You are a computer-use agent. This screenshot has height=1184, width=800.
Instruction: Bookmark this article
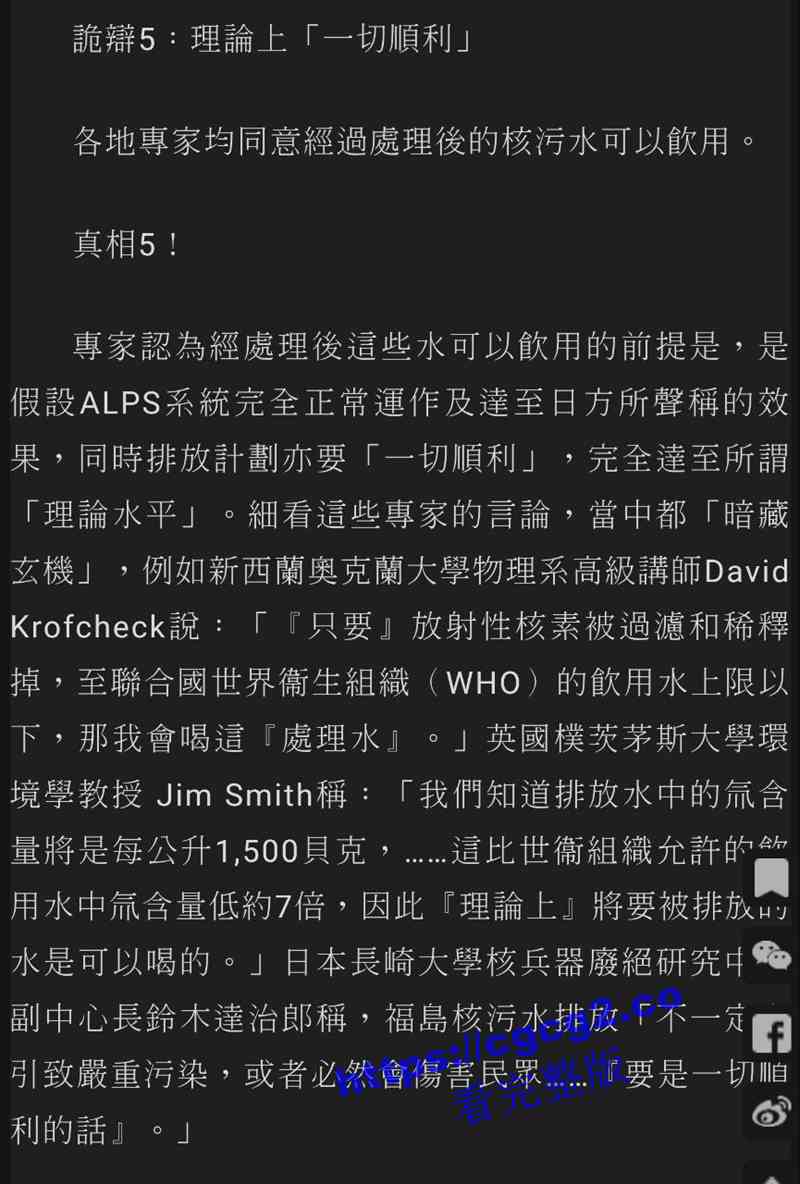click(x=771, y=879)
